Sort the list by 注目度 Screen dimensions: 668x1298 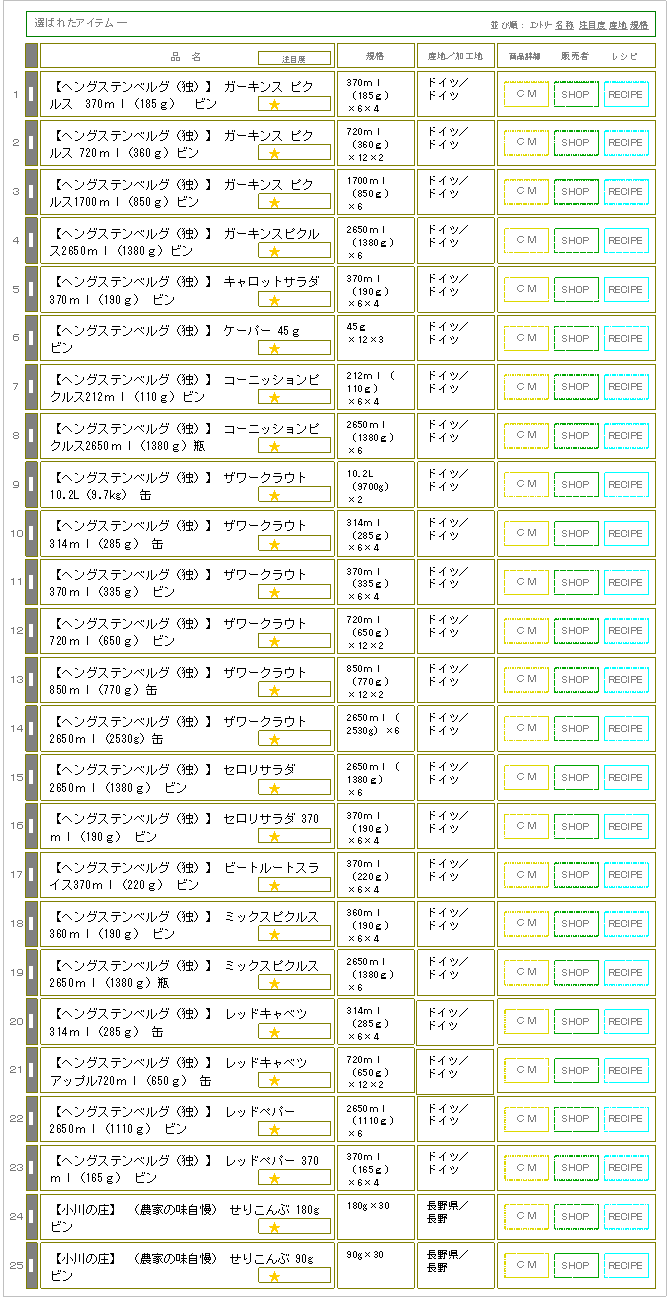pos(591,24)
